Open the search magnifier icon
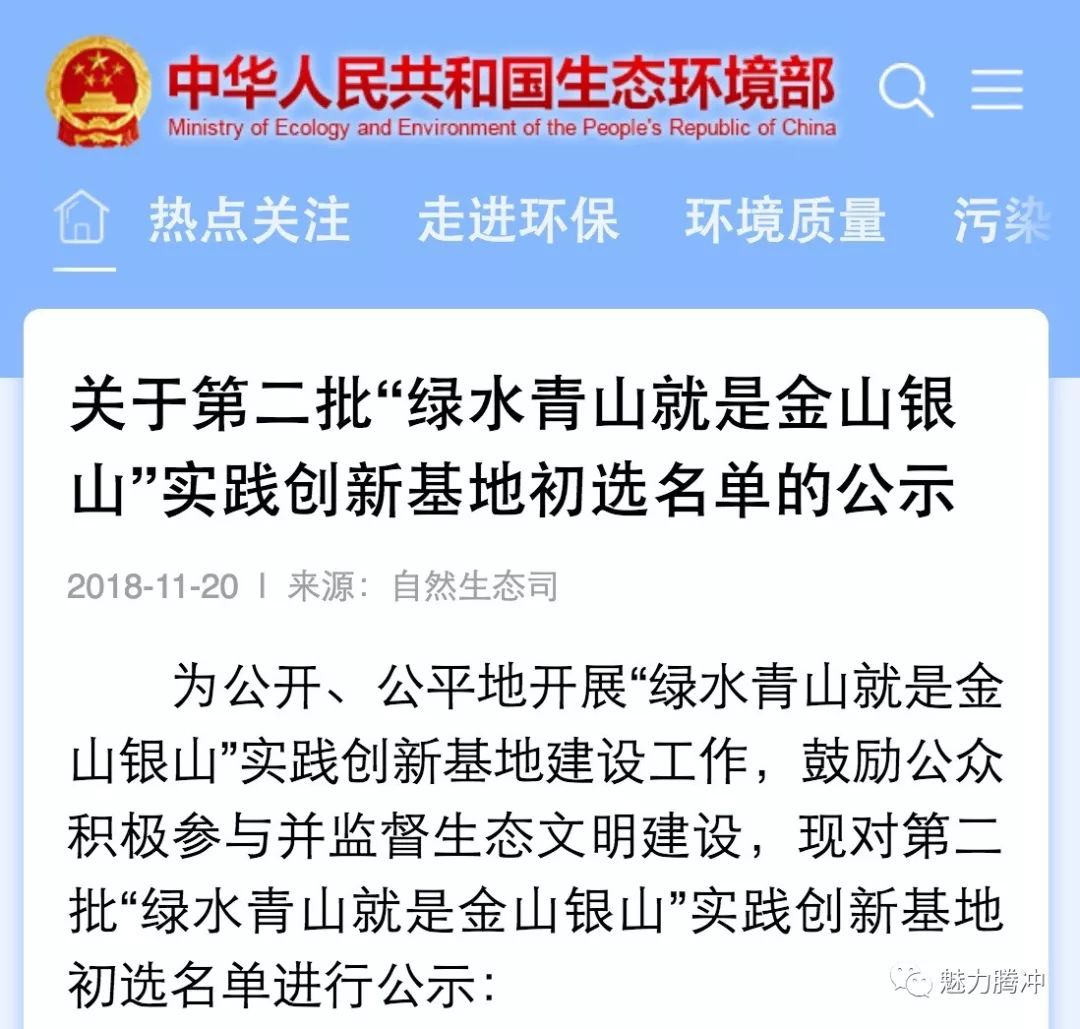Image resolution: width=1080 pixels, height=1029 pixels. [x=905, y=92]
